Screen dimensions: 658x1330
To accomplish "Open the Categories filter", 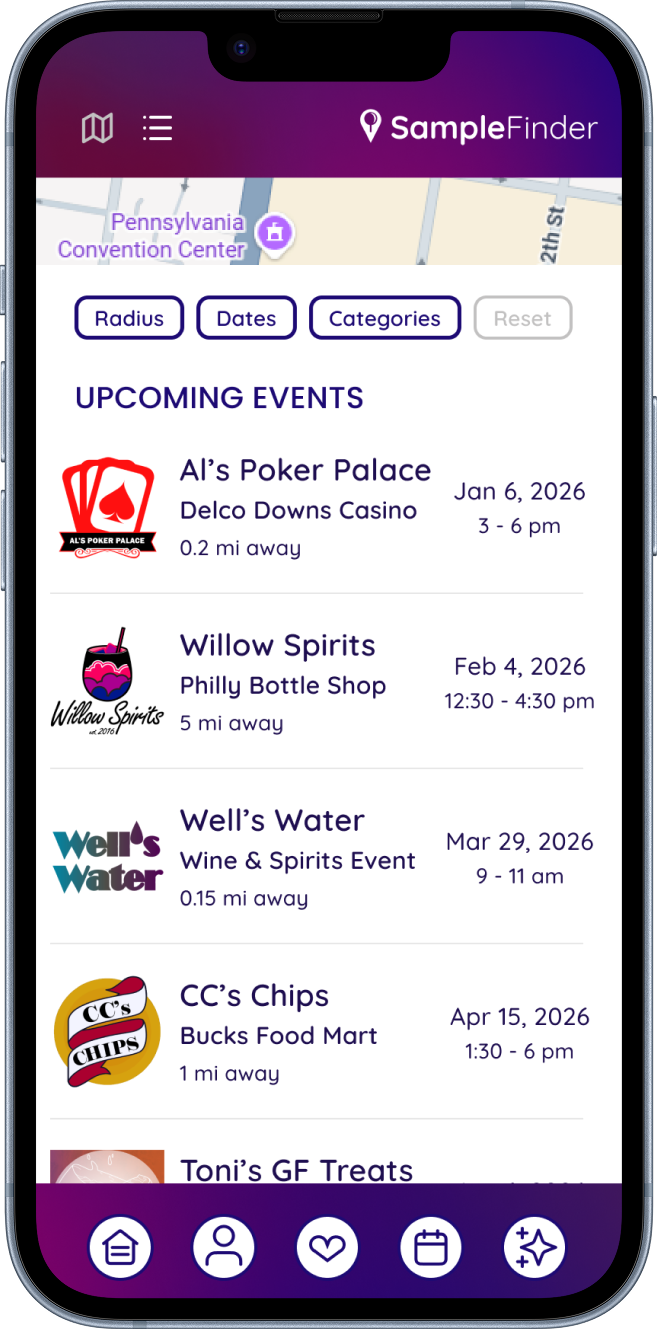I will 385,318.
